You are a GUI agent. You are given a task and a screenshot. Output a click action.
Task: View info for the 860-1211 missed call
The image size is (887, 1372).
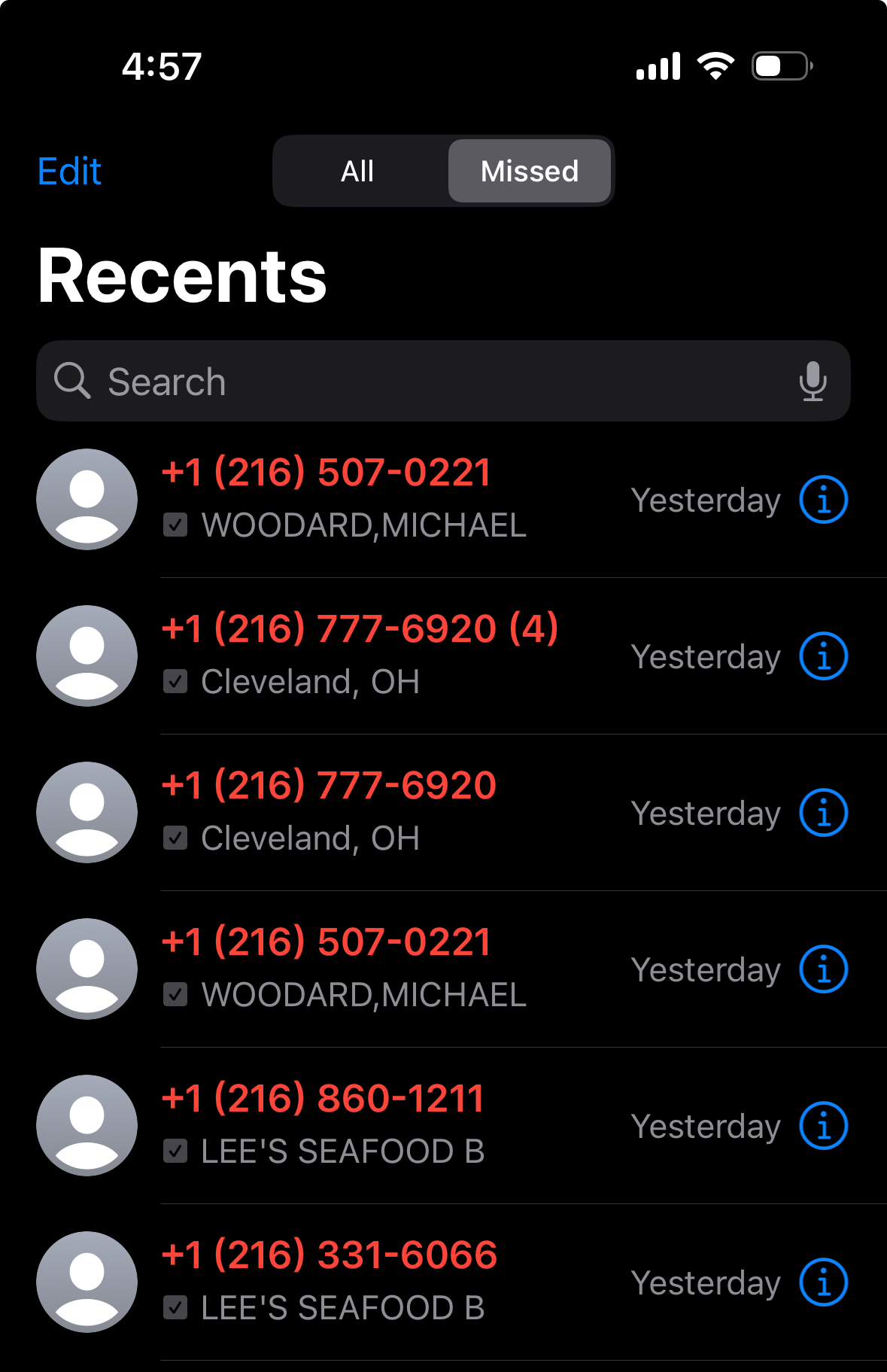823,1126
